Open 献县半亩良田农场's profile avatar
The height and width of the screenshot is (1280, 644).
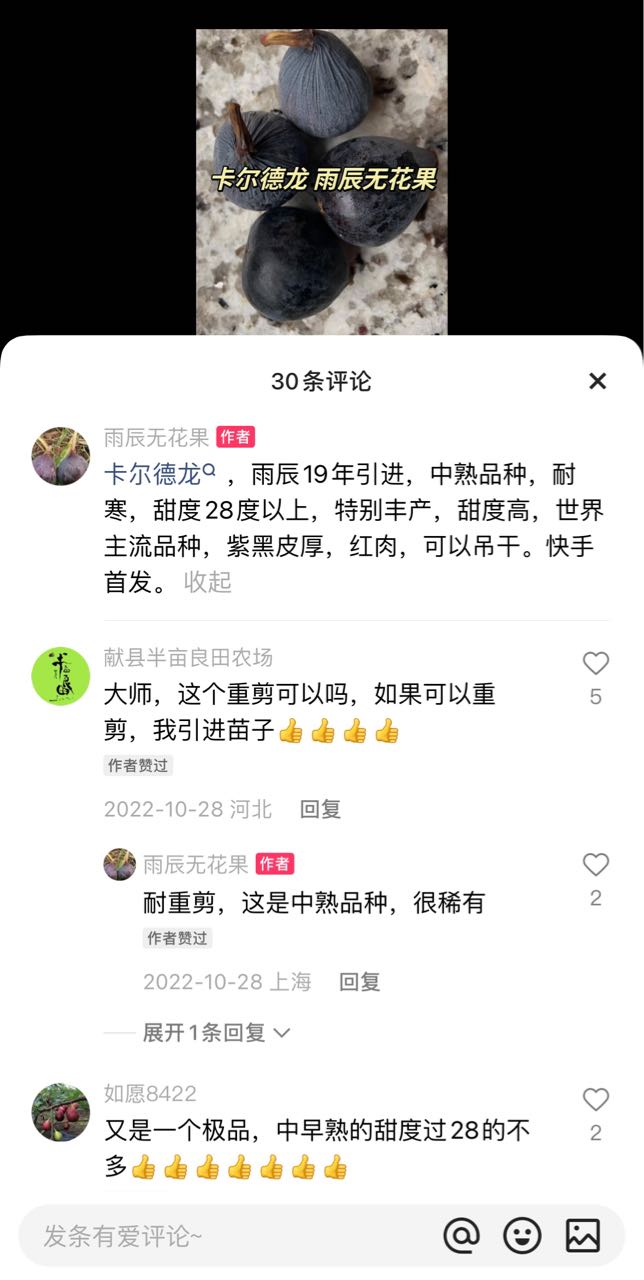pos(61,676)
